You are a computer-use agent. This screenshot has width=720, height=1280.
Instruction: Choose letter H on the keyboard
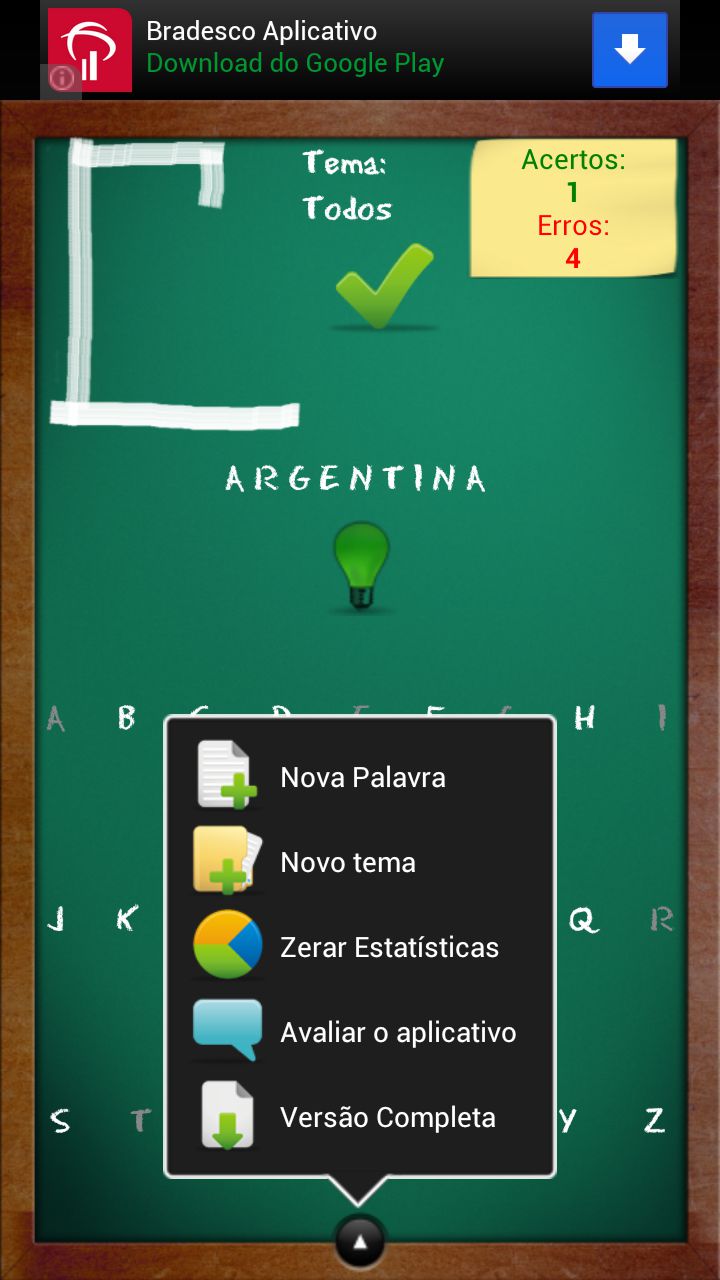pos(584,717)
